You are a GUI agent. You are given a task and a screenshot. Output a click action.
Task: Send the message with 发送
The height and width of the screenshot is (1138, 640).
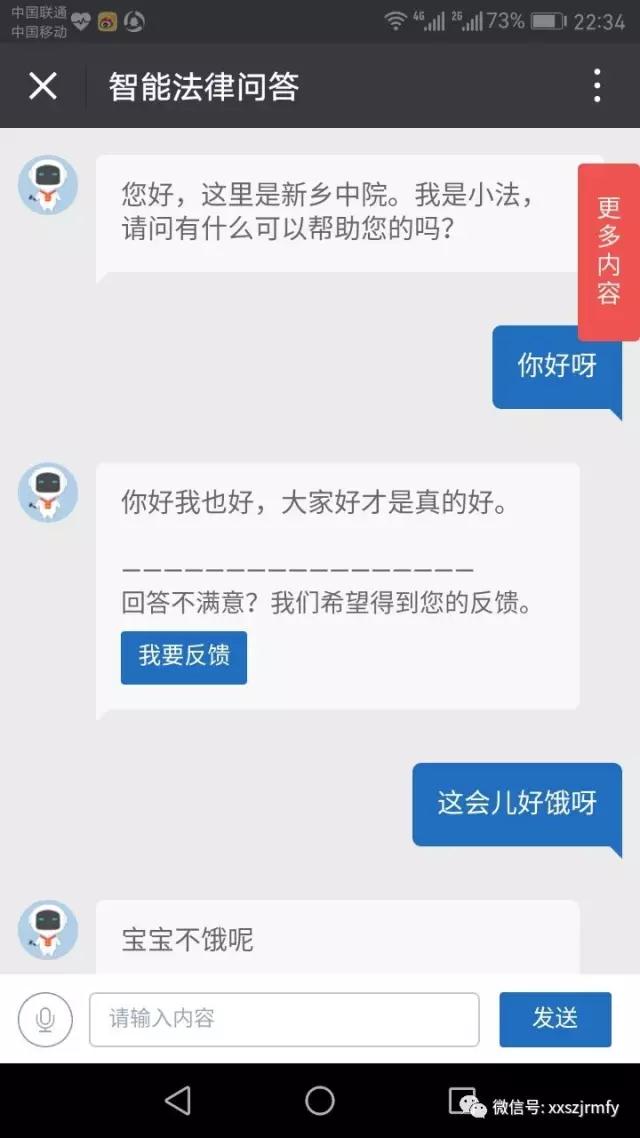555,1019
